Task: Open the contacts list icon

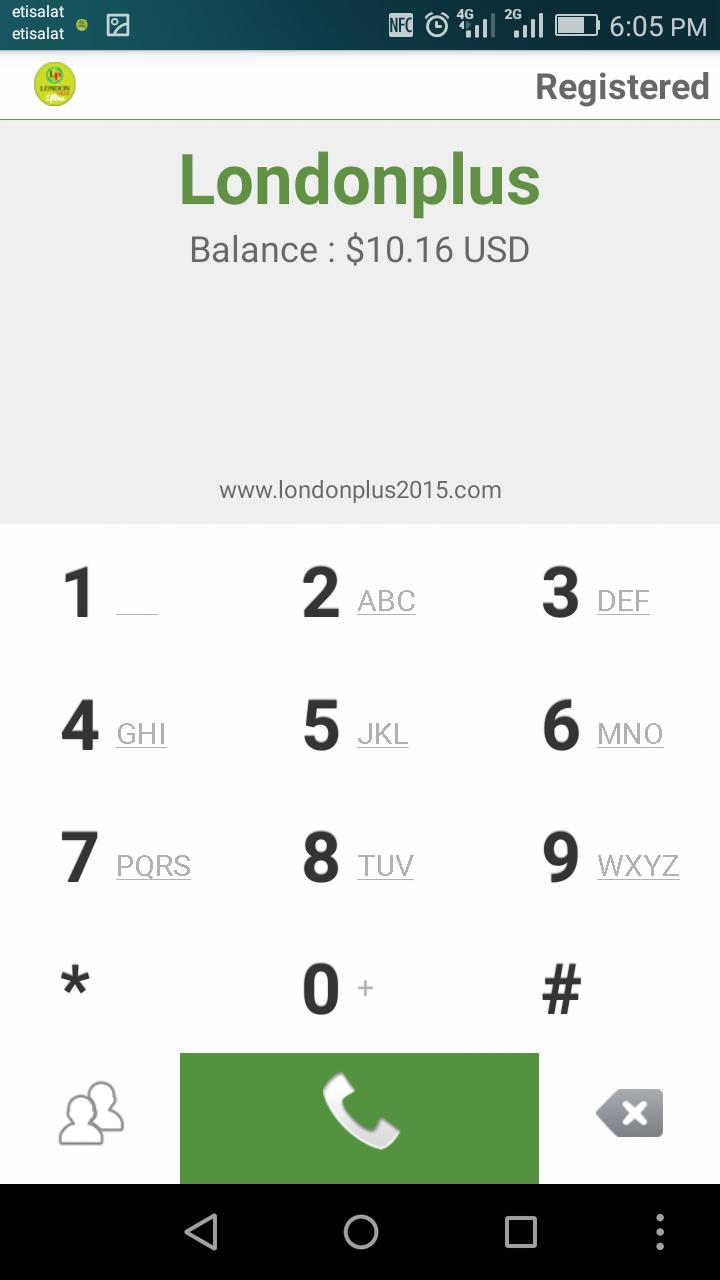Action: (91, 1114)
